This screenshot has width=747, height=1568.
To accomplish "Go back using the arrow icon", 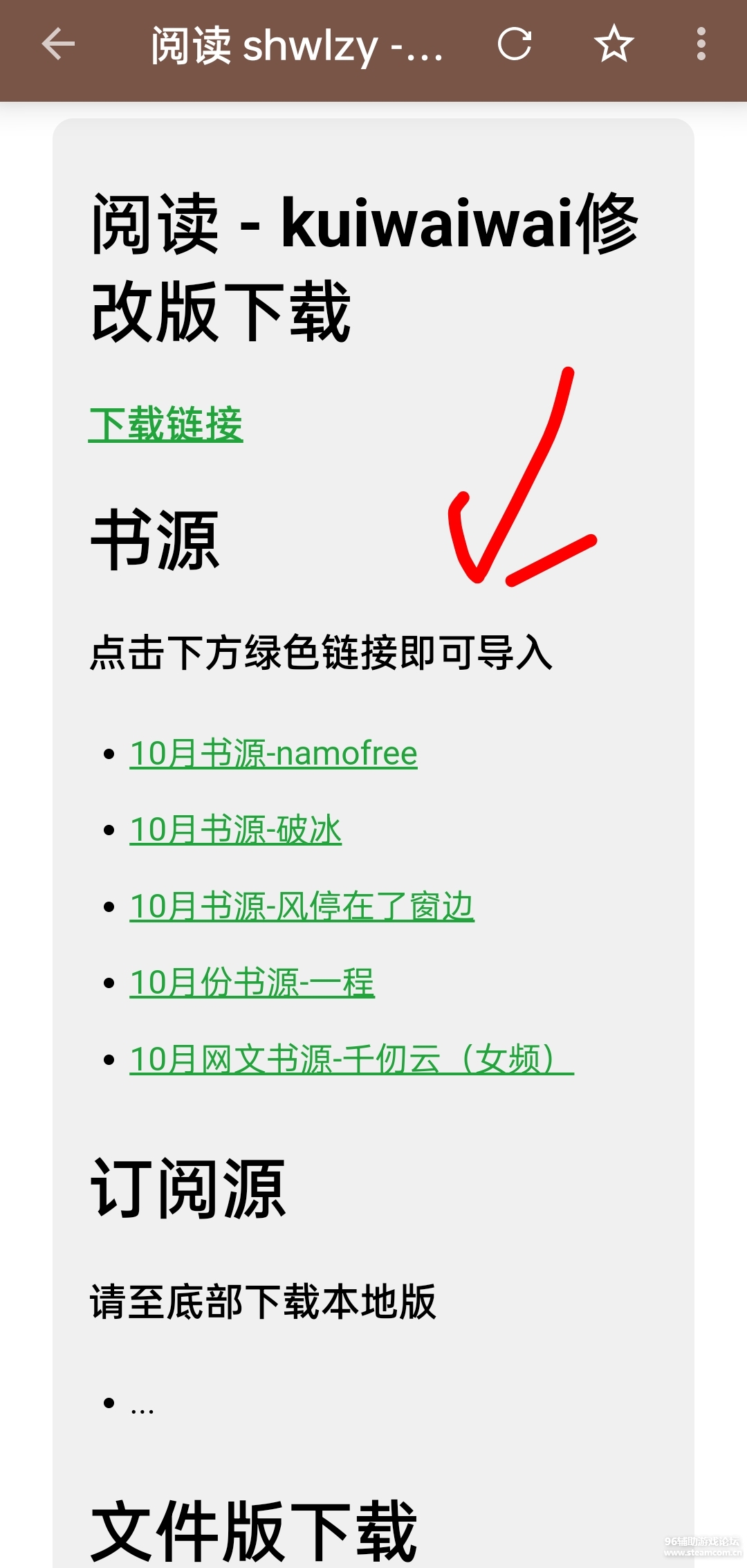I will (58, 44).
